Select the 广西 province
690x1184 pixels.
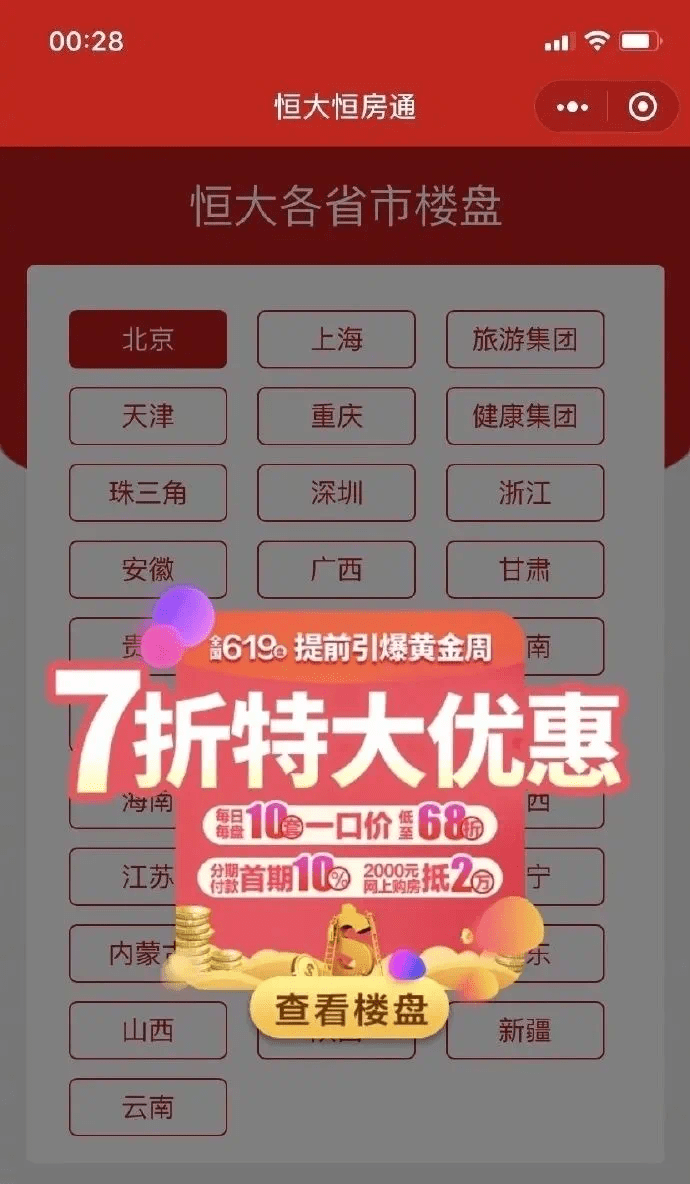click(x=336, y=569)
